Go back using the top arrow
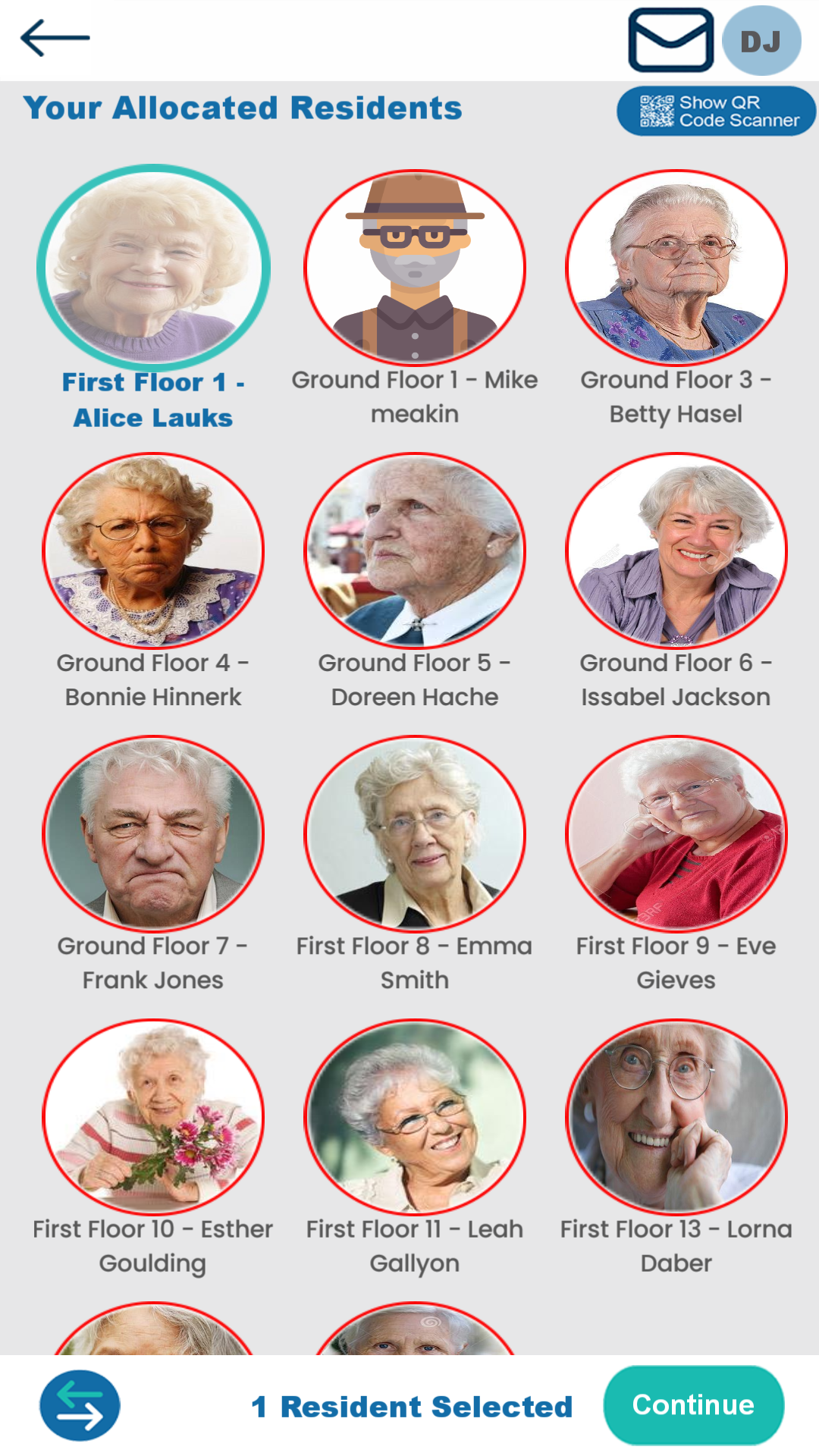This screenshot has width=819, height=1456. coord(55,38)
